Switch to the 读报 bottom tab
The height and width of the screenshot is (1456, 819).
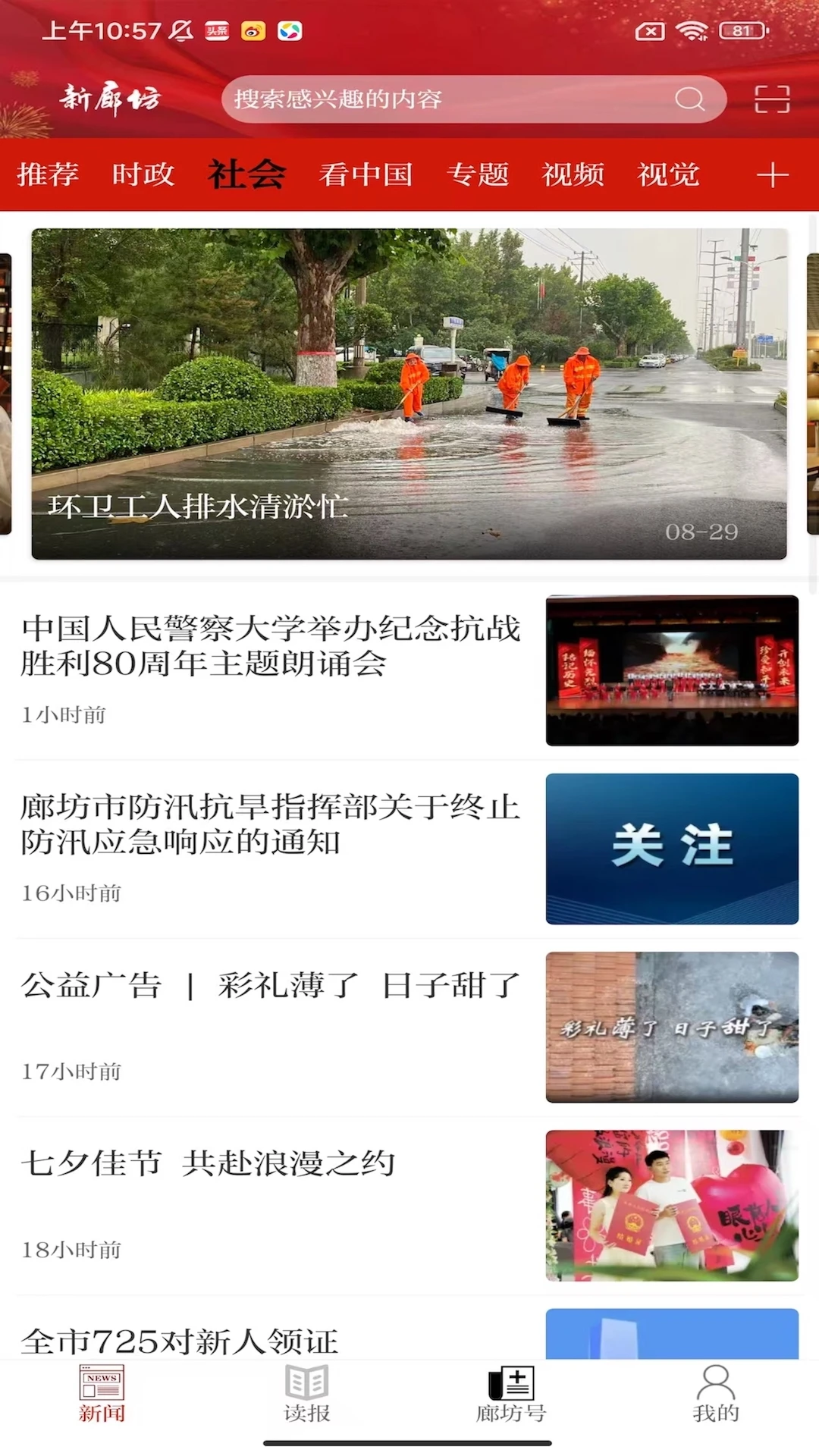307,1394
